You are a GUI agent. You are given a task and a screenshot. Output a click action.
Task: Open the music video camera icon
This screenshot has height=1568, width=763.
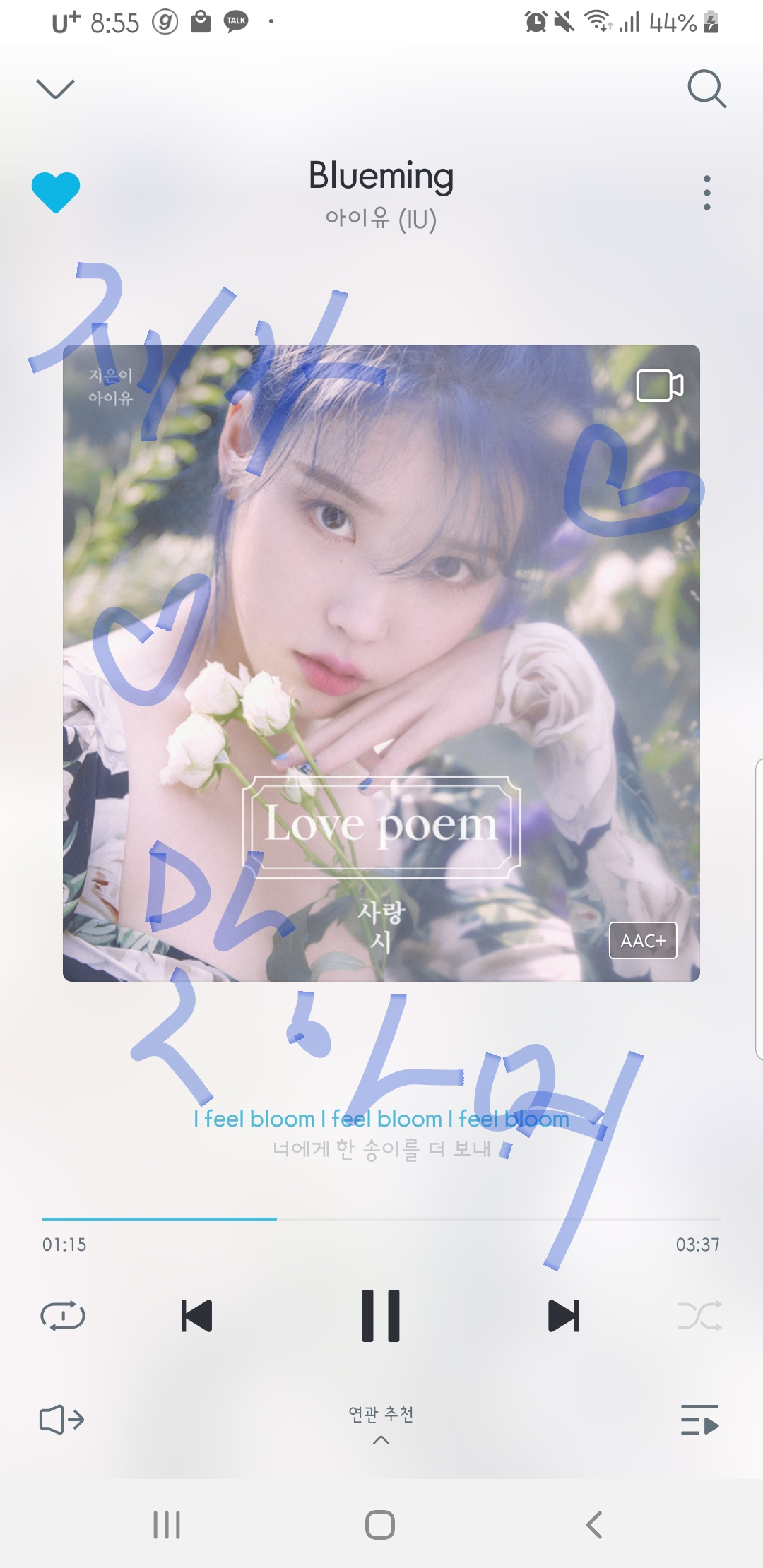pos(660,386)
